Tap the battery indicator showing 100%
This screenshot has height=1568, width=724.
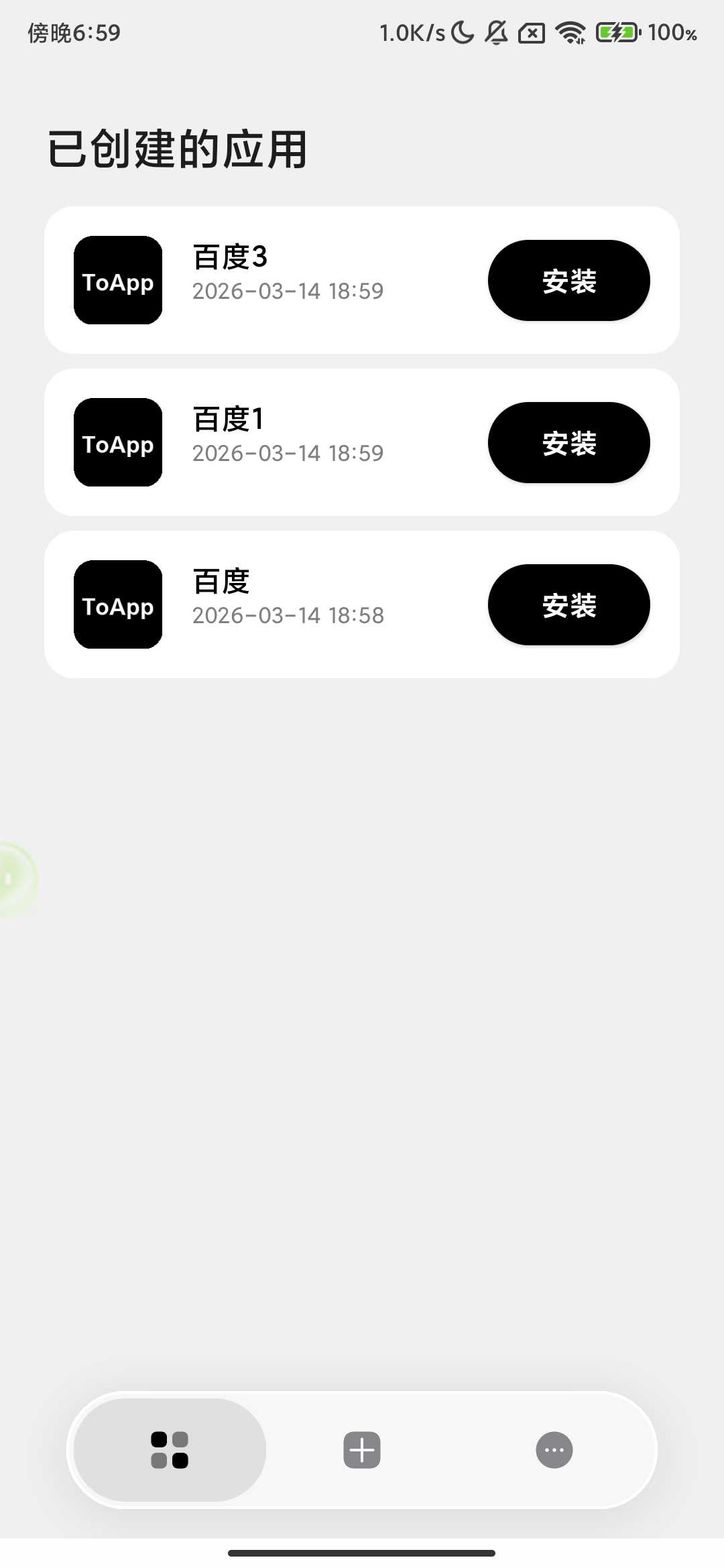[617, 32]
